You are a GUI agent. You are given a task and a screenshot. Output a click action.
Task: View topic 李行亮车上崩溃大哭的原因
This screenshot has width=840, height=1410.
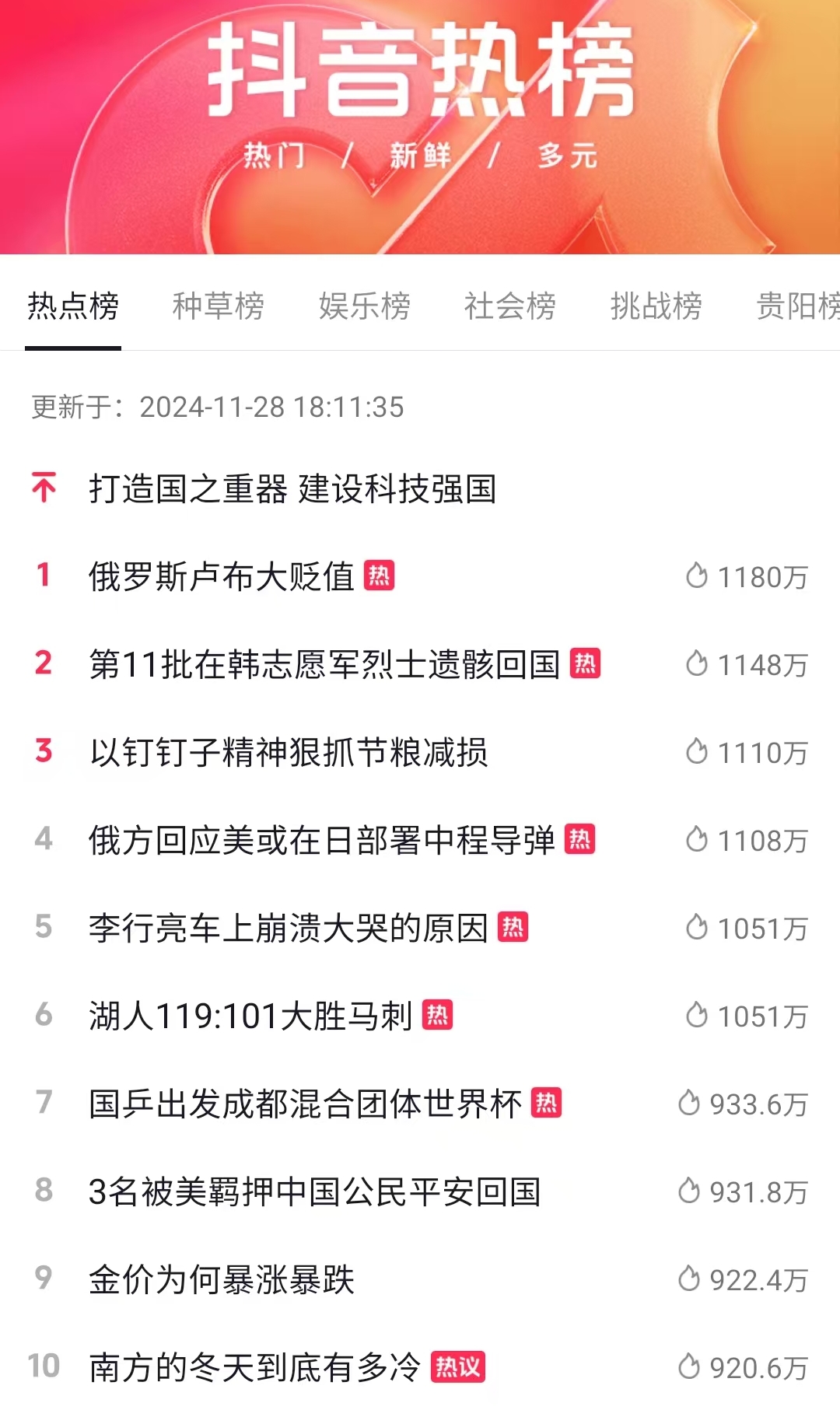(x=288, y=929)
